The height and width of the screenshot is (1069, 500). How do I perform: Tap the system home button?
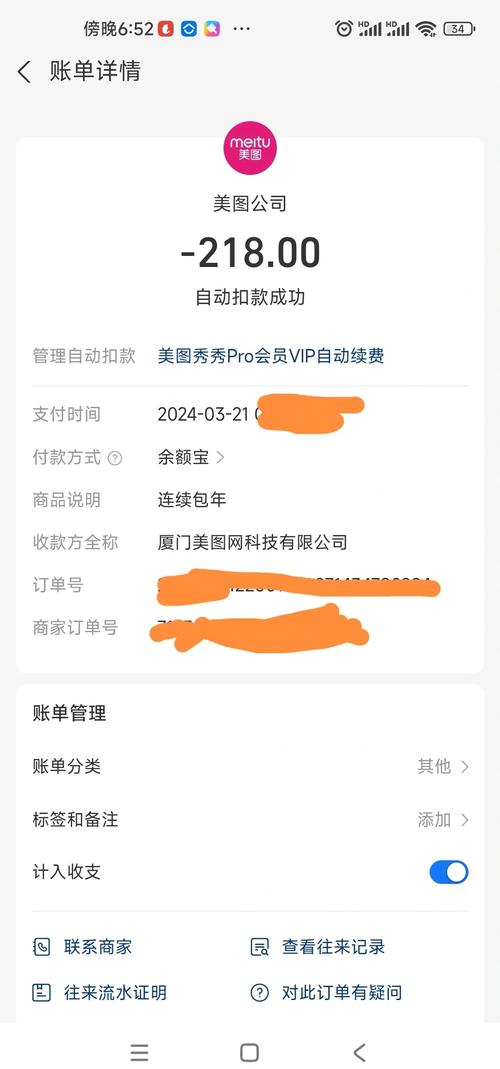click(x=250, y=1052)
